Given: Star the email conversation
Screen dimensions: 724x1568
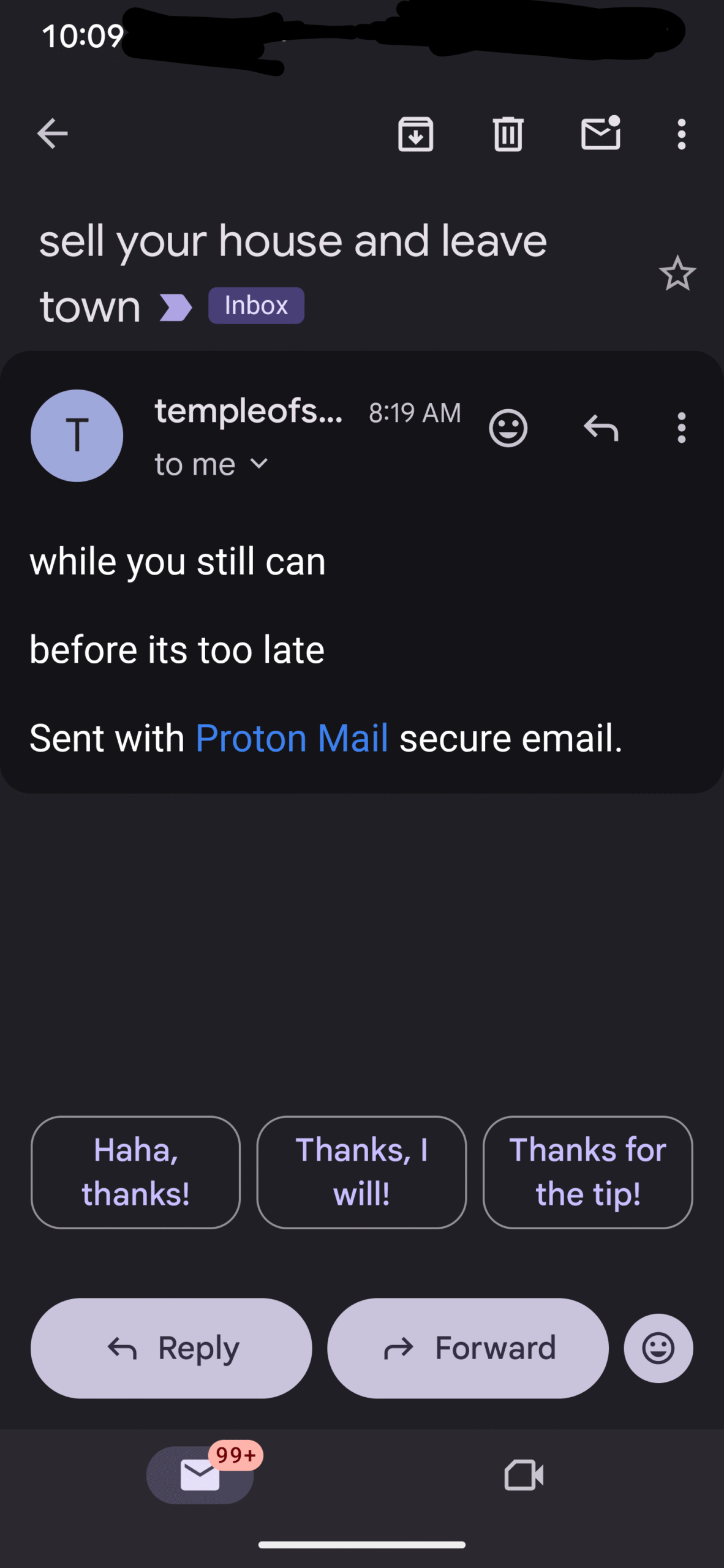Looking at the screenshot, I should coord(677,273).
